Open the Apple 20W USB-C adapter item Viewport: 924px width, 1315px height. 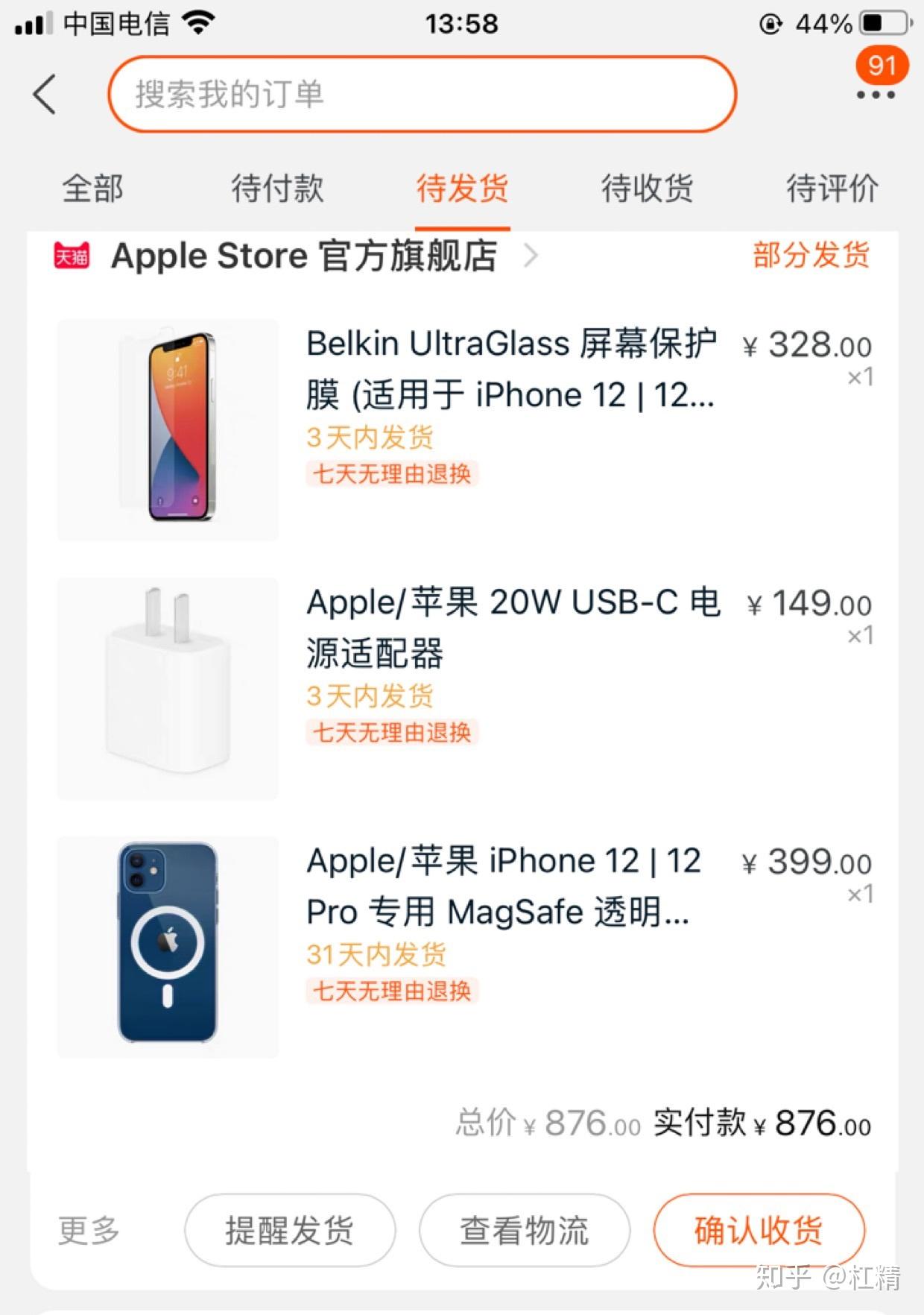513,628
